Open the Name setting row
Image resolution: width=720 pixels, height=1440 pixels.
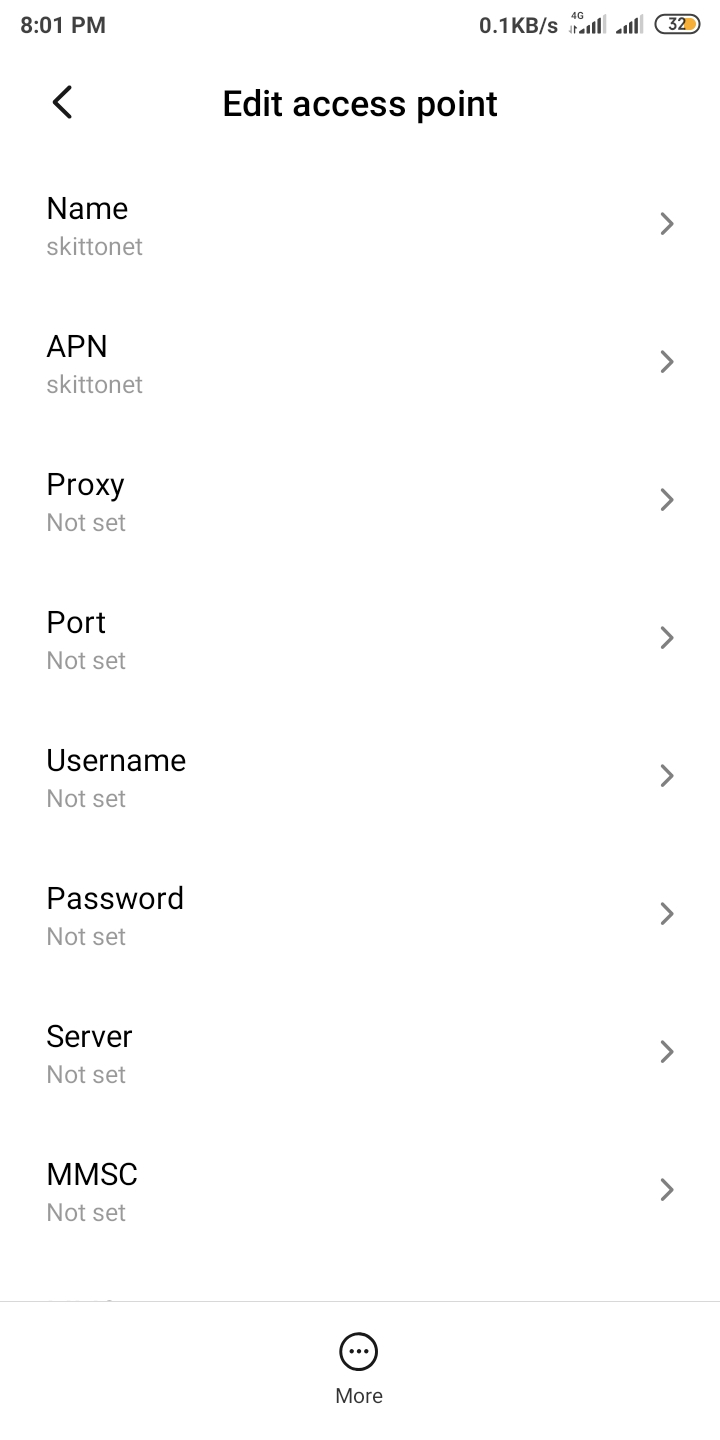point(360,225)
